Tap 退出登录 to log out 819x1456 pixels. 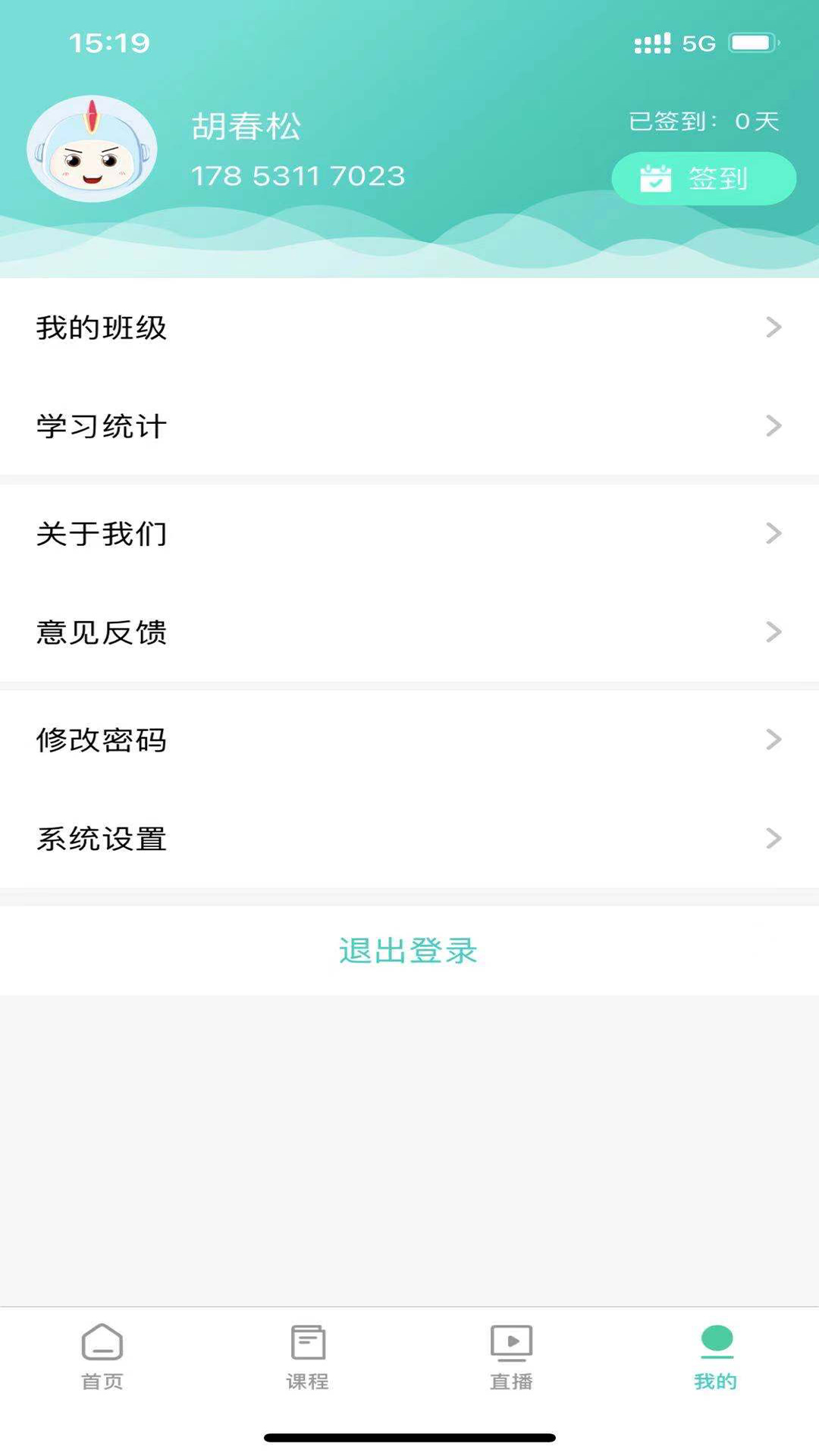(409, 949)
